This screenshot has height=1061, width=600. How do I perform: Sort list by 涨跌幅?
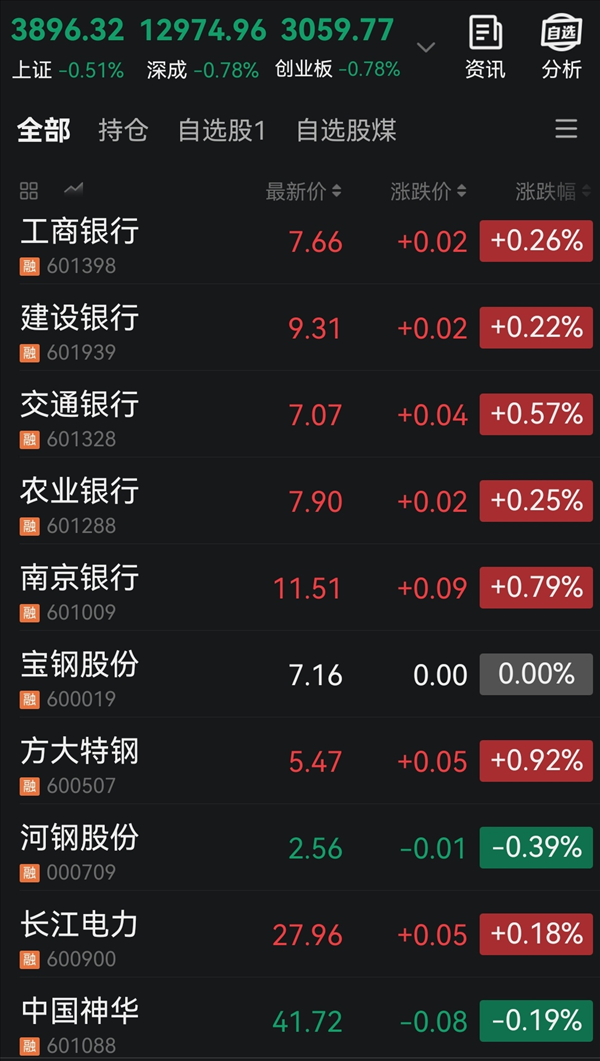[x=552, y=191]
